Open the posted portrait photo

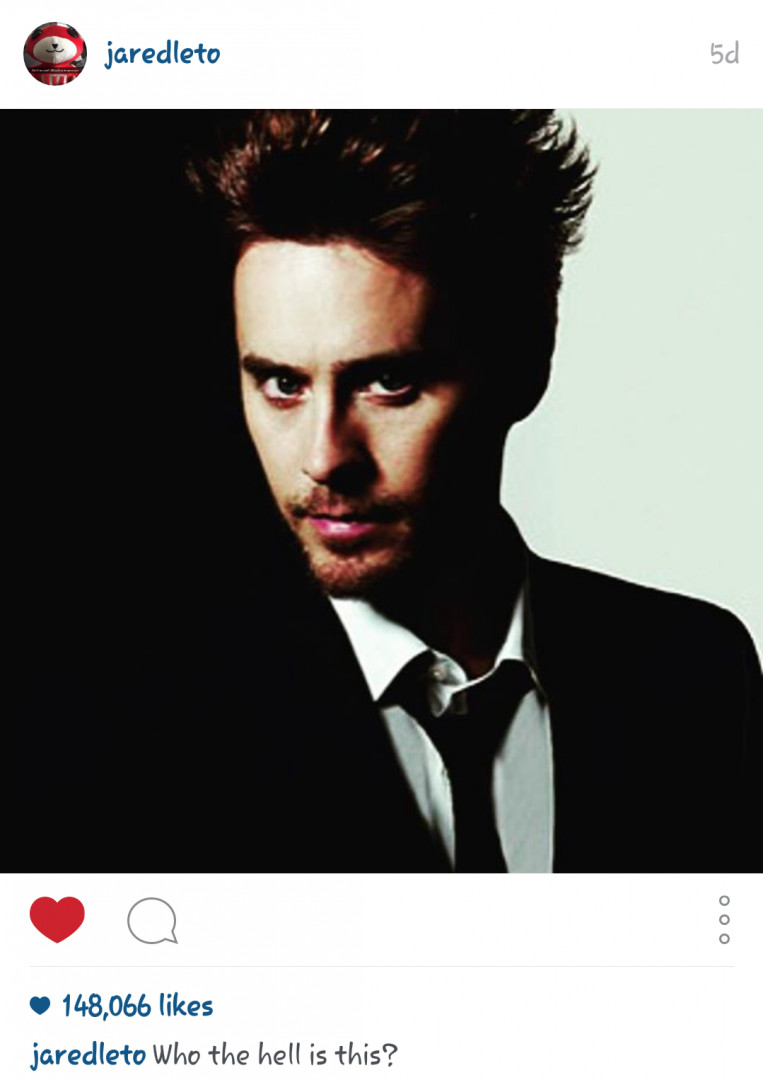pos(381,490)
